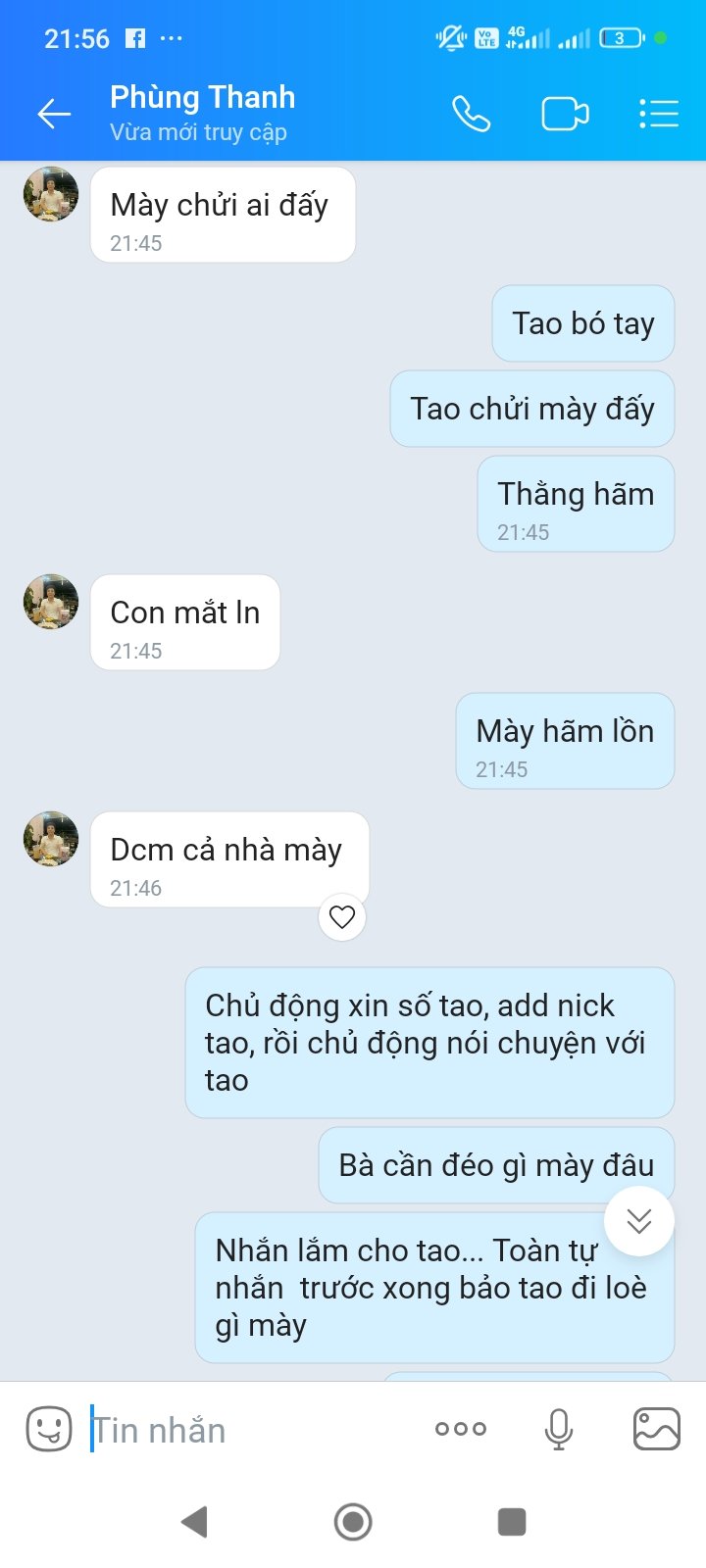This screenshot has width=706, height=1568.
Task: Start a voice call with Phùng Thanh
Action: click(471, 114)
